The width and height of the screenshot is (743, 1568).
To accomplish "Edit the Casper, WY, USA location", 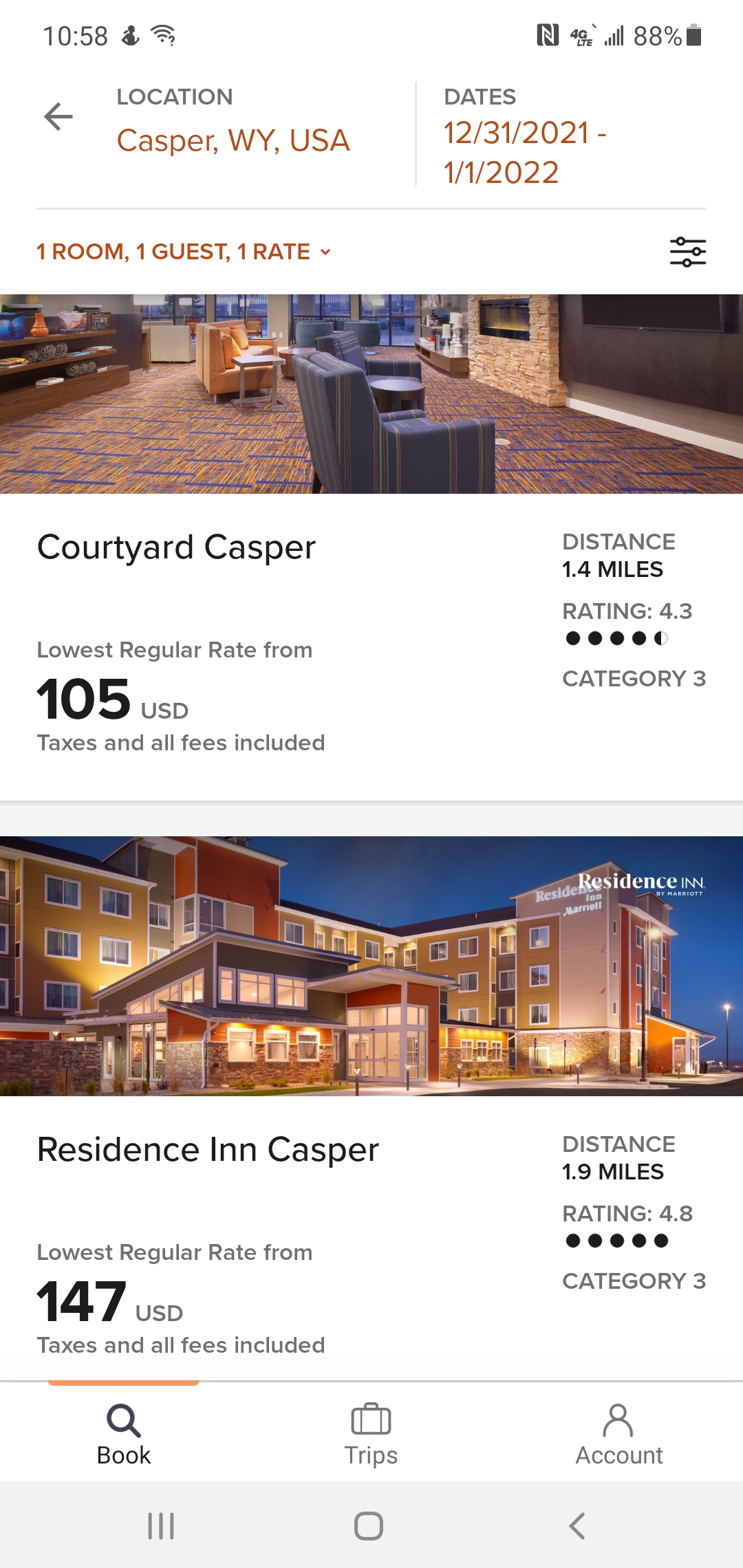I will coord(233,140).
